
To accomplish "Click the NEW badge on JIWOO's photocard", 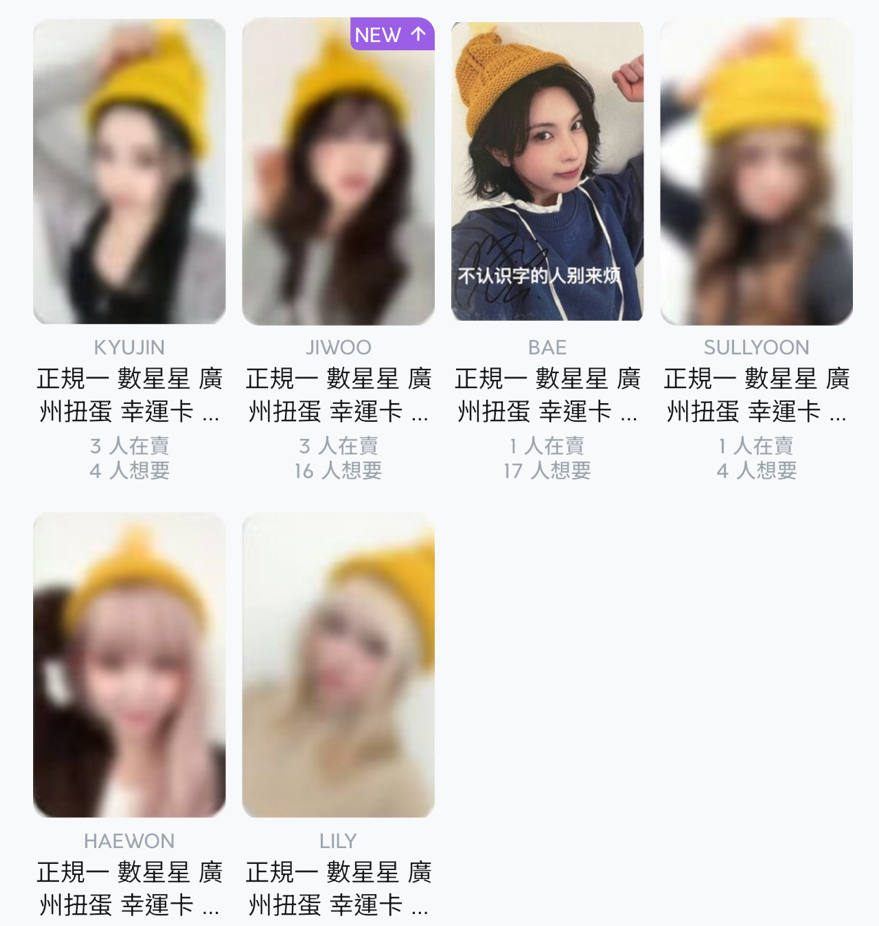I will pyautogui.click(x=392, y=34).
